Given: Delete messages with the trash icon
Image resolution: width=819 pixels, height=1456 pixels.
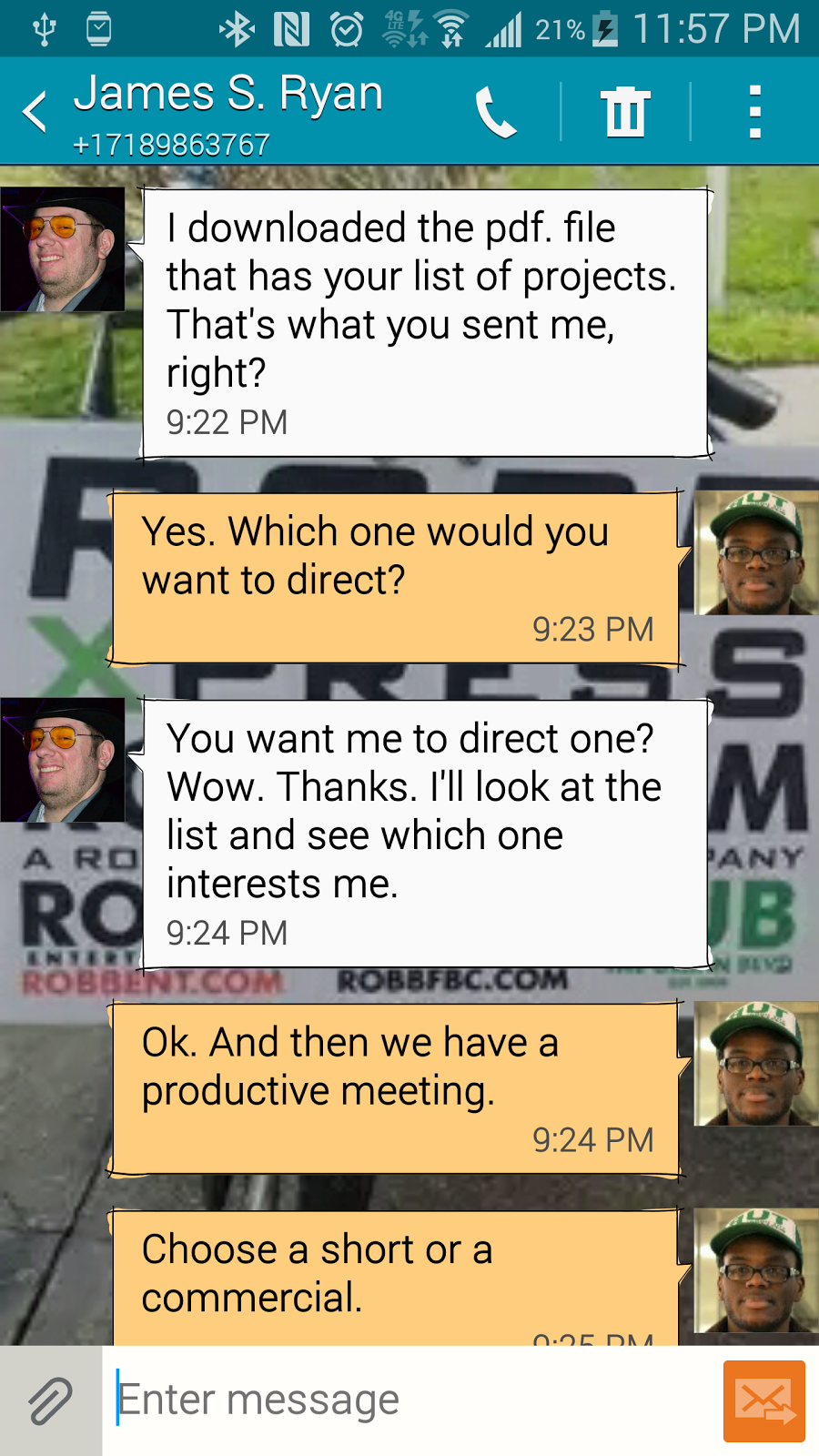Looking at the screenshot, I should click(625, 112).
